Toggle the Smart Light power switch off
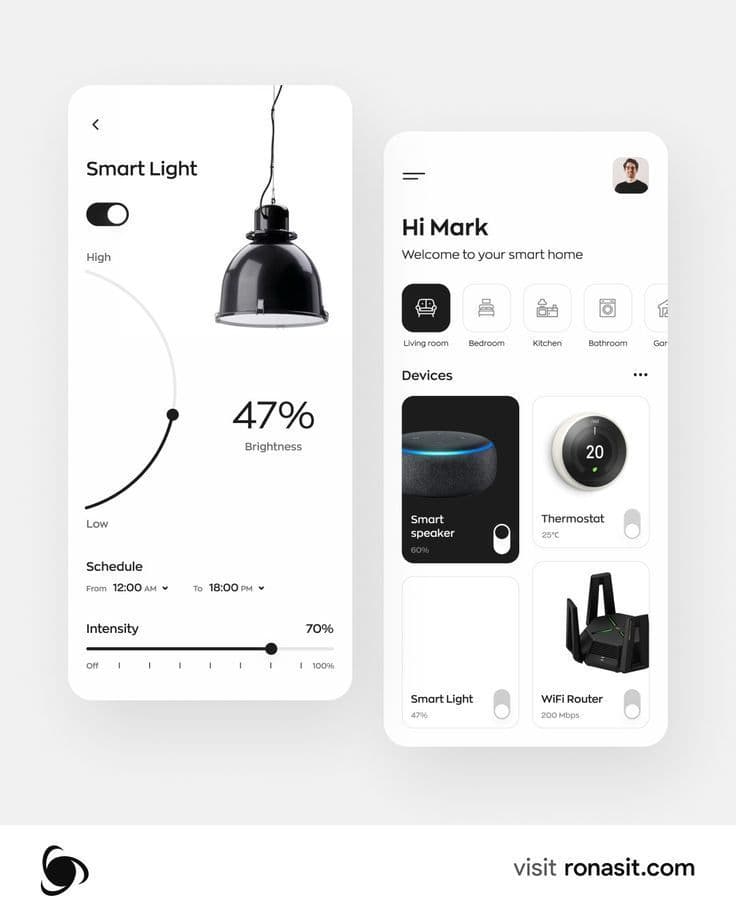 pyautogui.click(x=107, y=215)
